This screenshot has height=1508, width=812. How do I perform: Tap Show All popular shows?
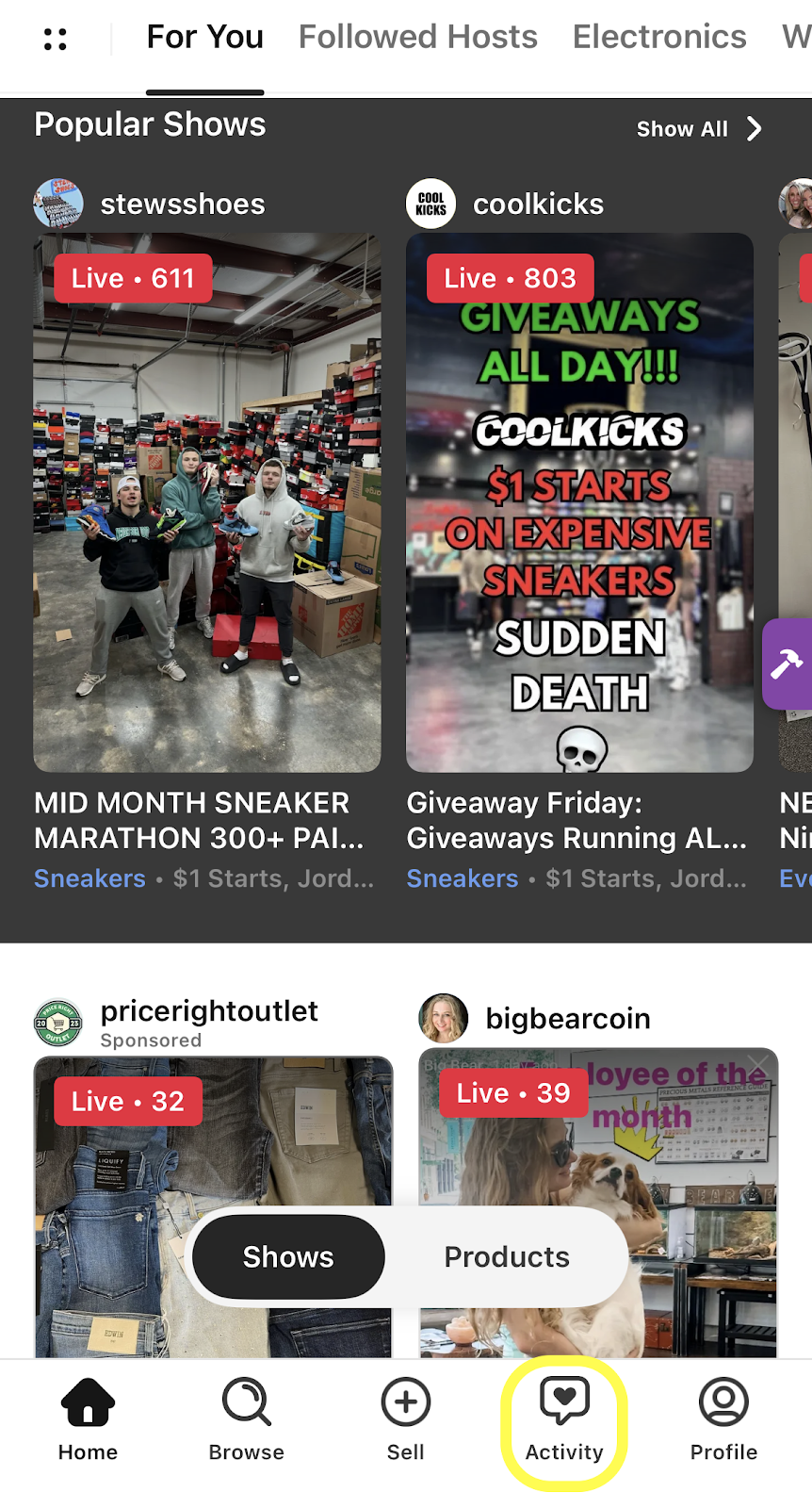698,129
